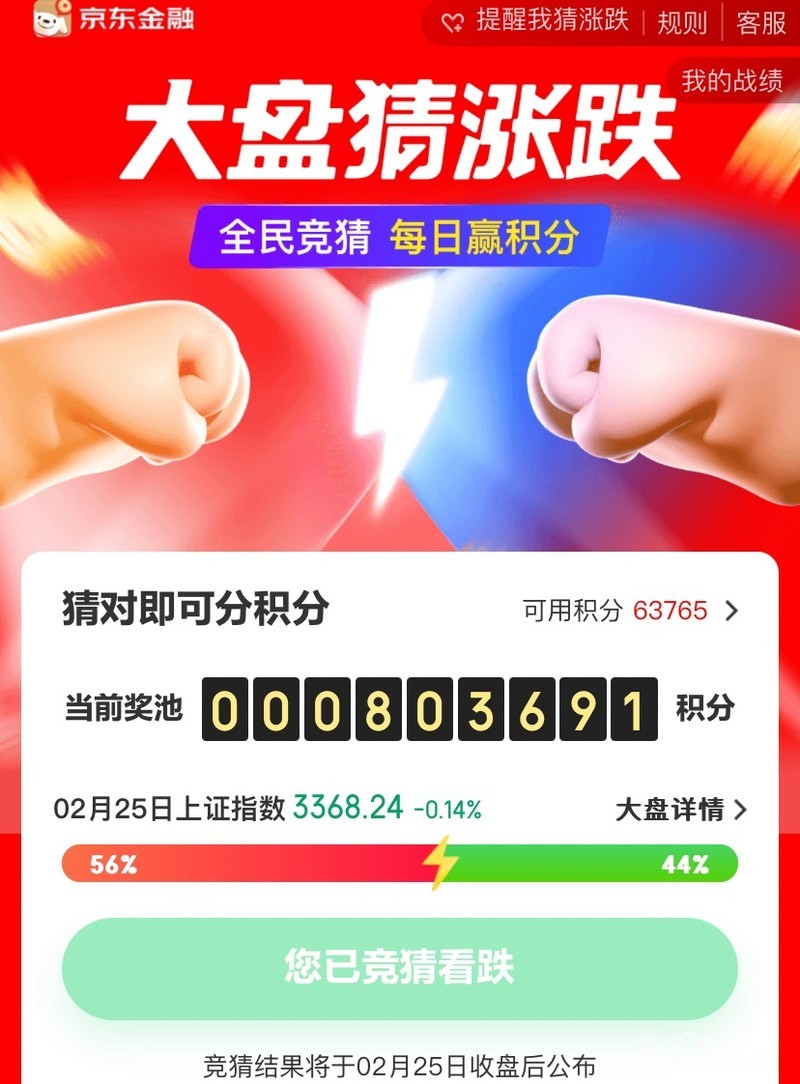
Task: View 我的战绩 record
Action: click(x=732, y=81)
